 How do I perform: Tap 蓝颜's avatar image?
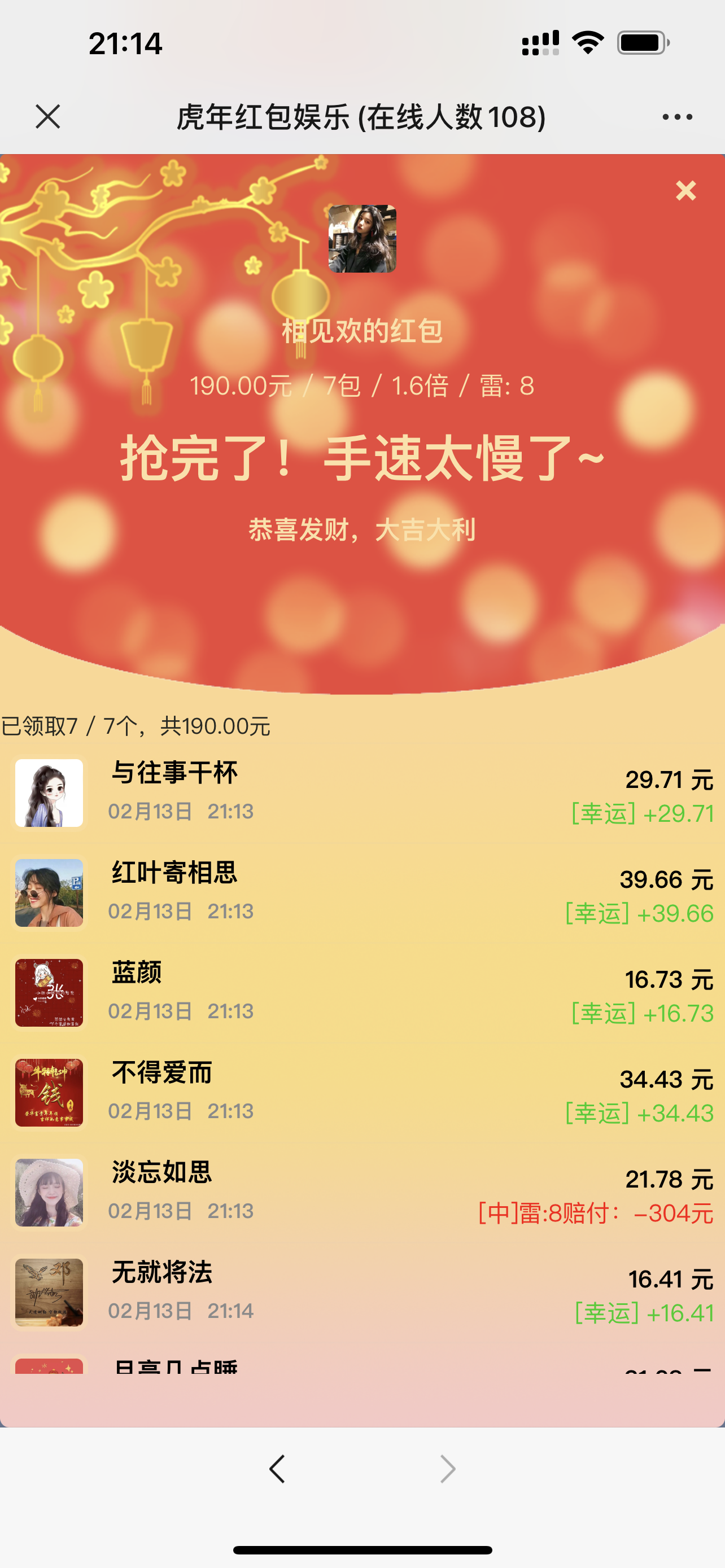pyautogui.click(x=49, y=992)
